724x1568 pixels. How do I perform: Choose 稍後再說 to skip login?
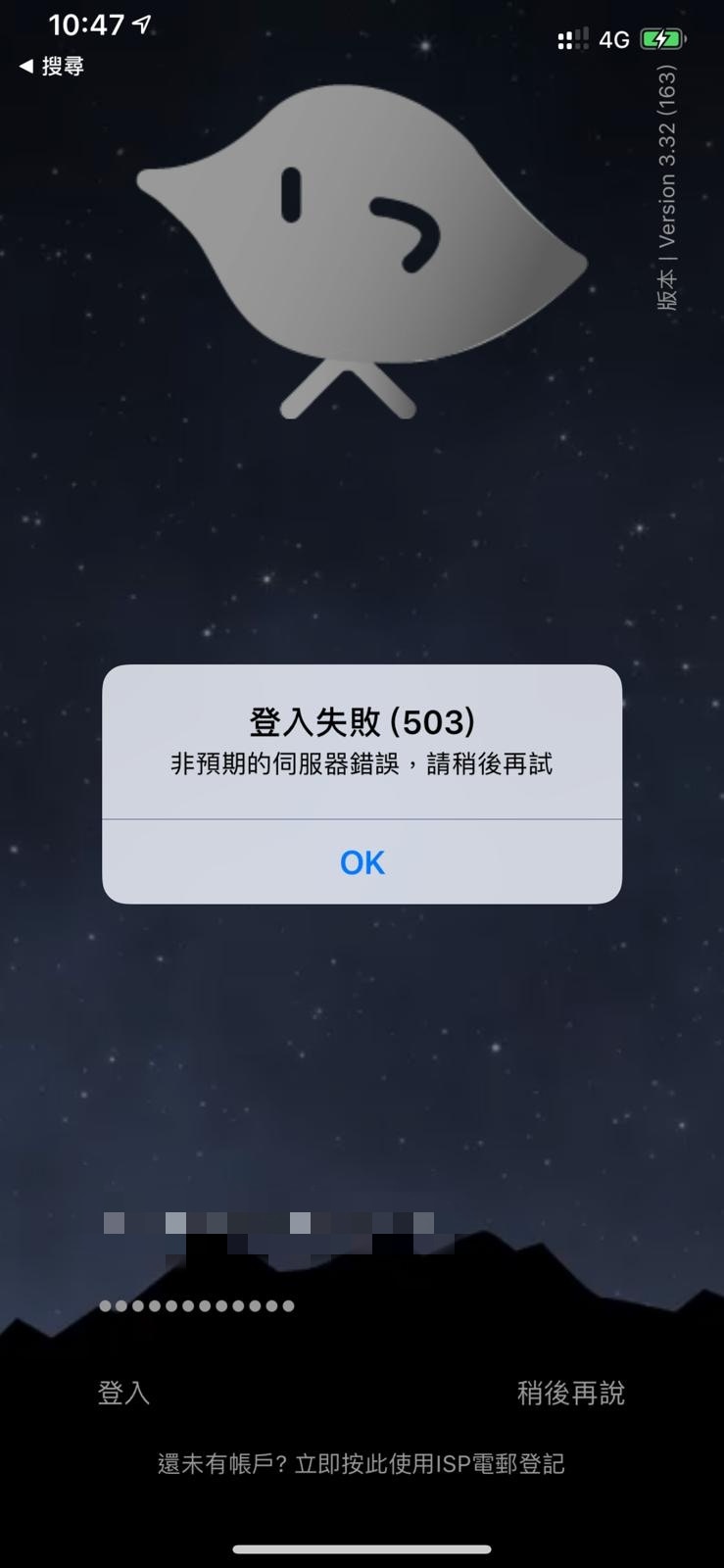pyautogui.click(x=570, y=1393)
